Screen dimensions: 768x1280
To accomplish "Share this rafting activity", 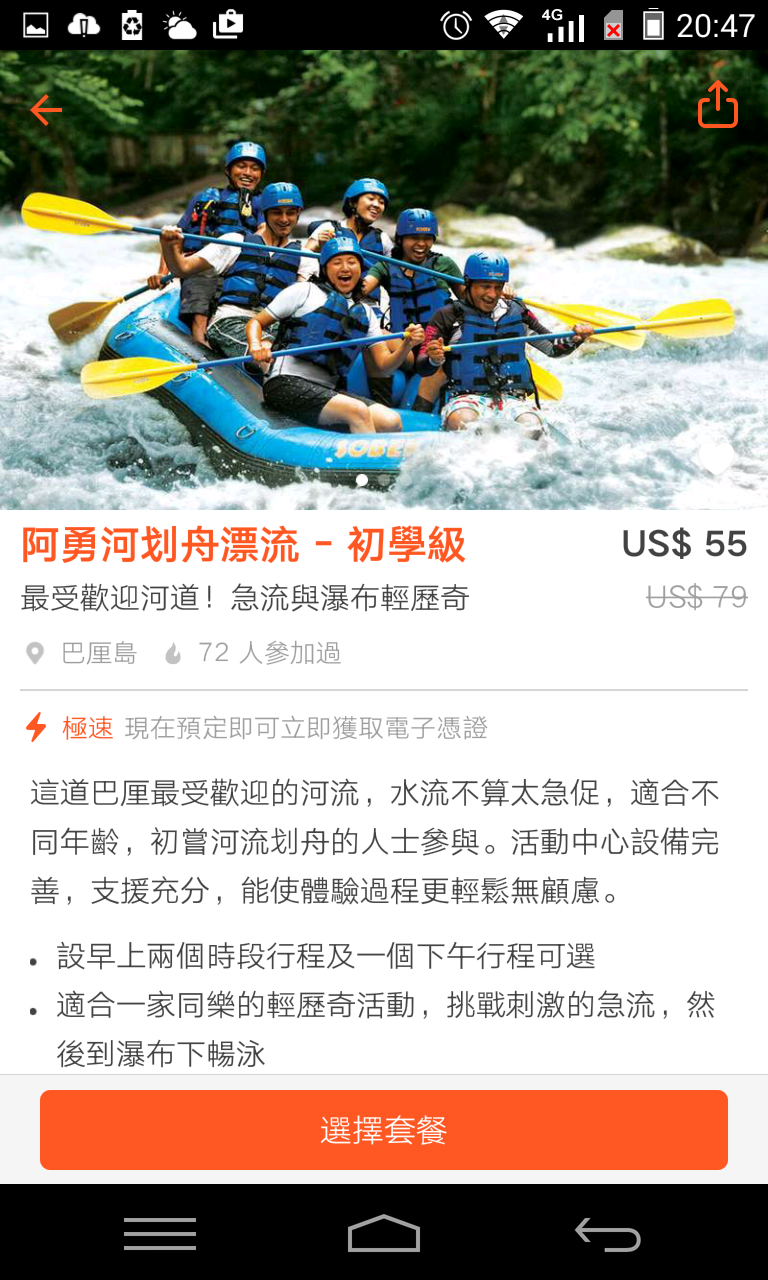I will coord(717,105).
